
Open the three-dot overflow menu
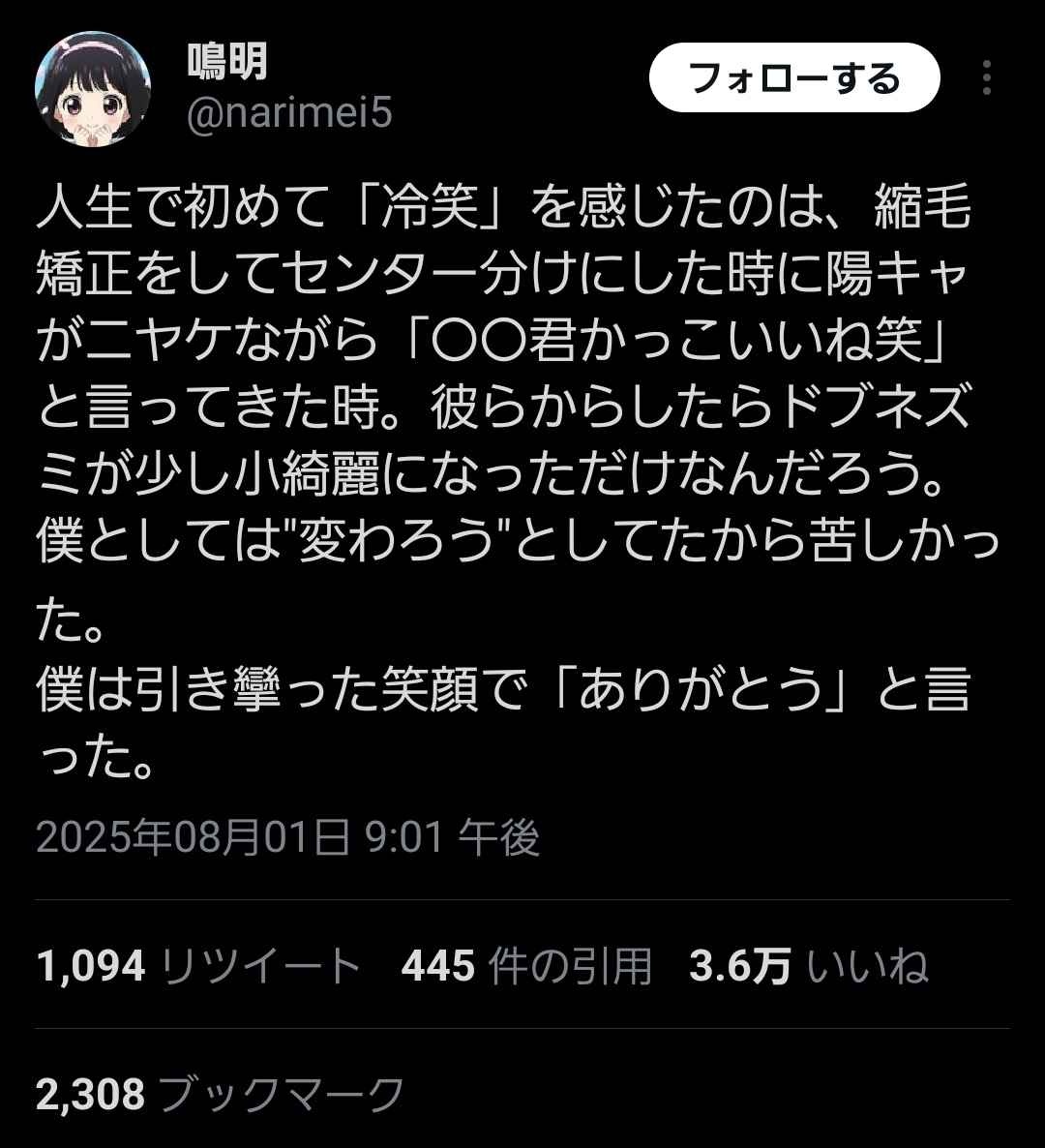pos(986,78)
